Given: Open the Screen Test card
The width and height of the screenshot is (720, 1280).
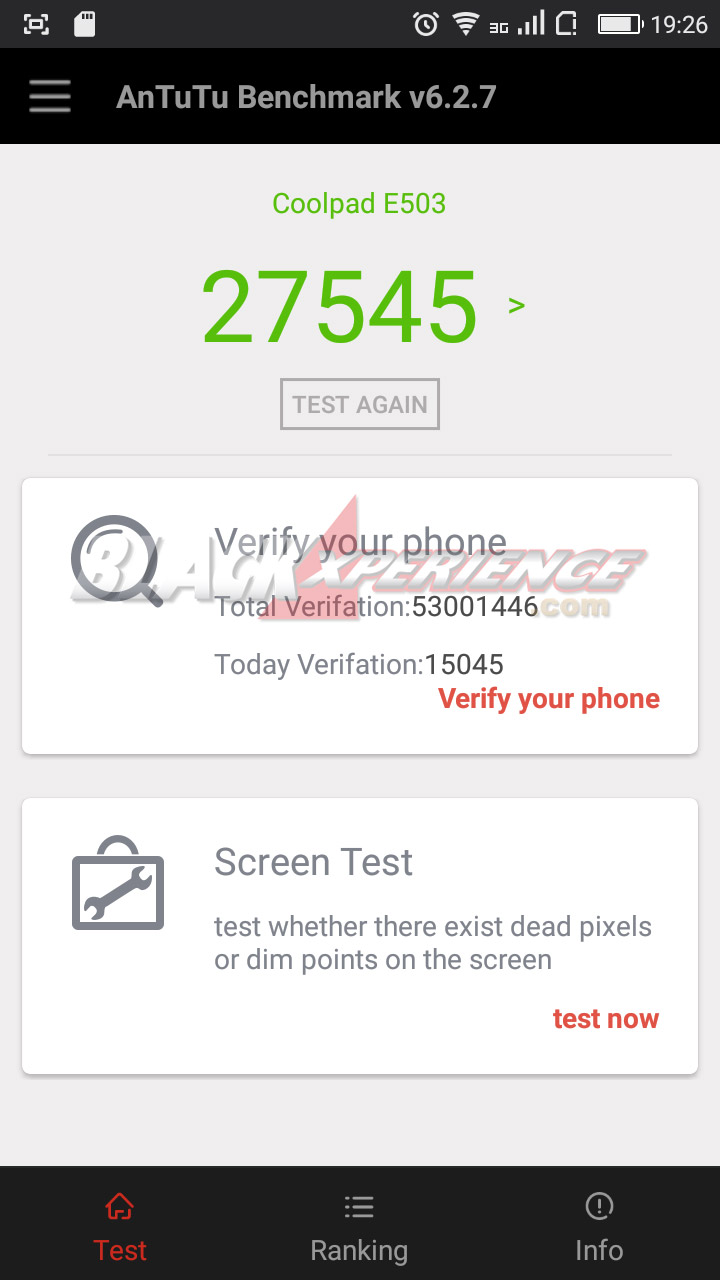Looking at the screenshot, I should [360, 936].
